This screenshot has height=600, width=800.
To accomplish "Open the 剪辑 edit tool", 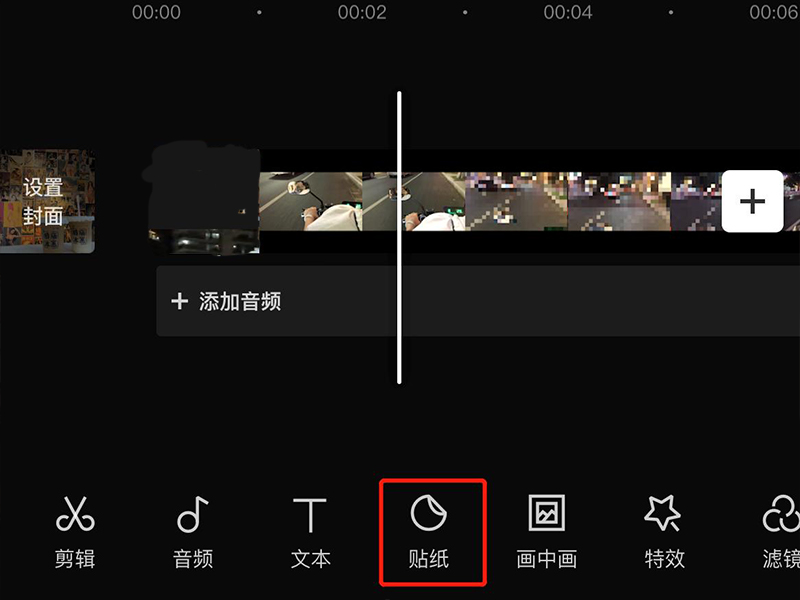I will coord(75,532).
